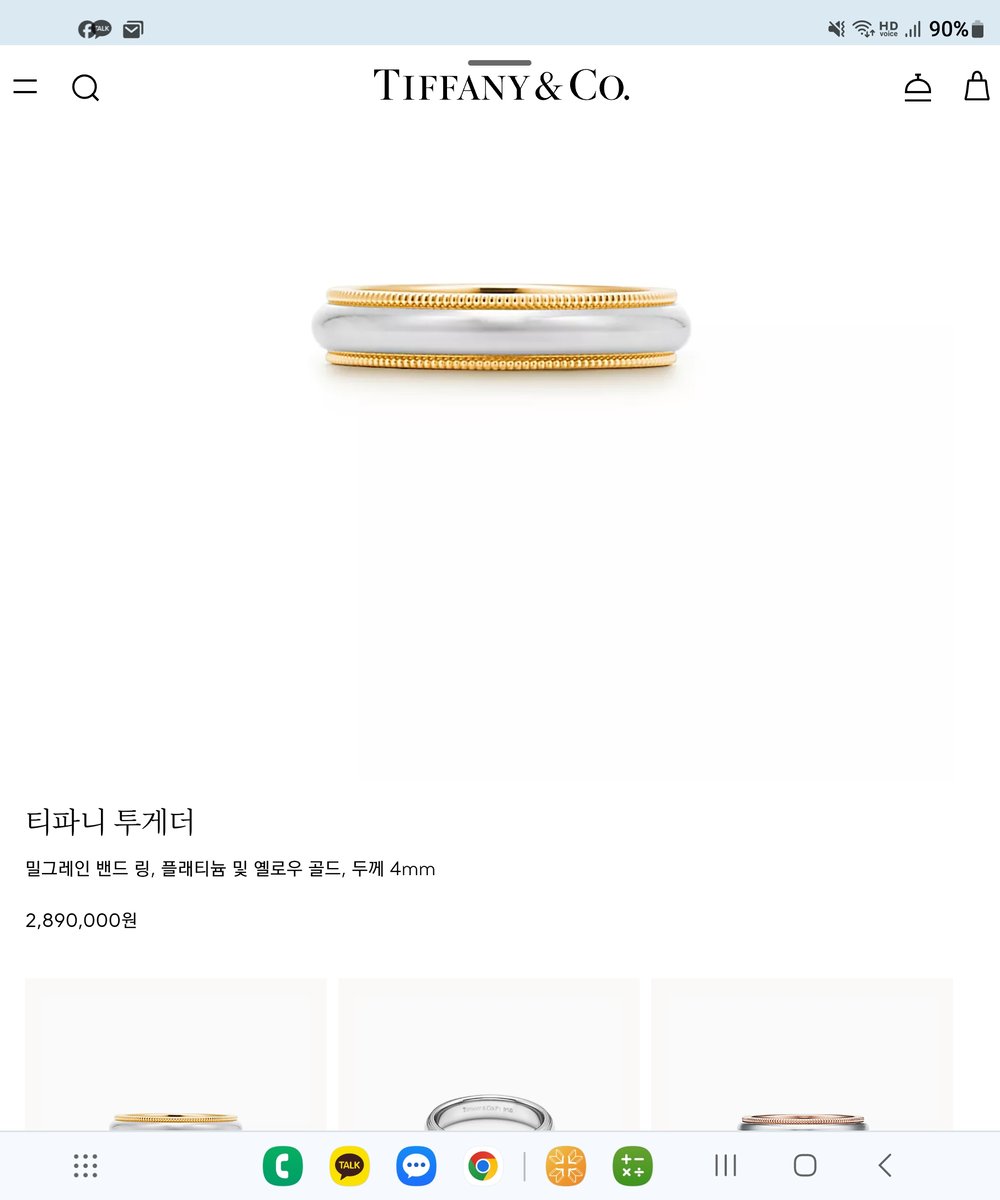
Task: Go to the home screen
Action: [x=805, y=1166]
